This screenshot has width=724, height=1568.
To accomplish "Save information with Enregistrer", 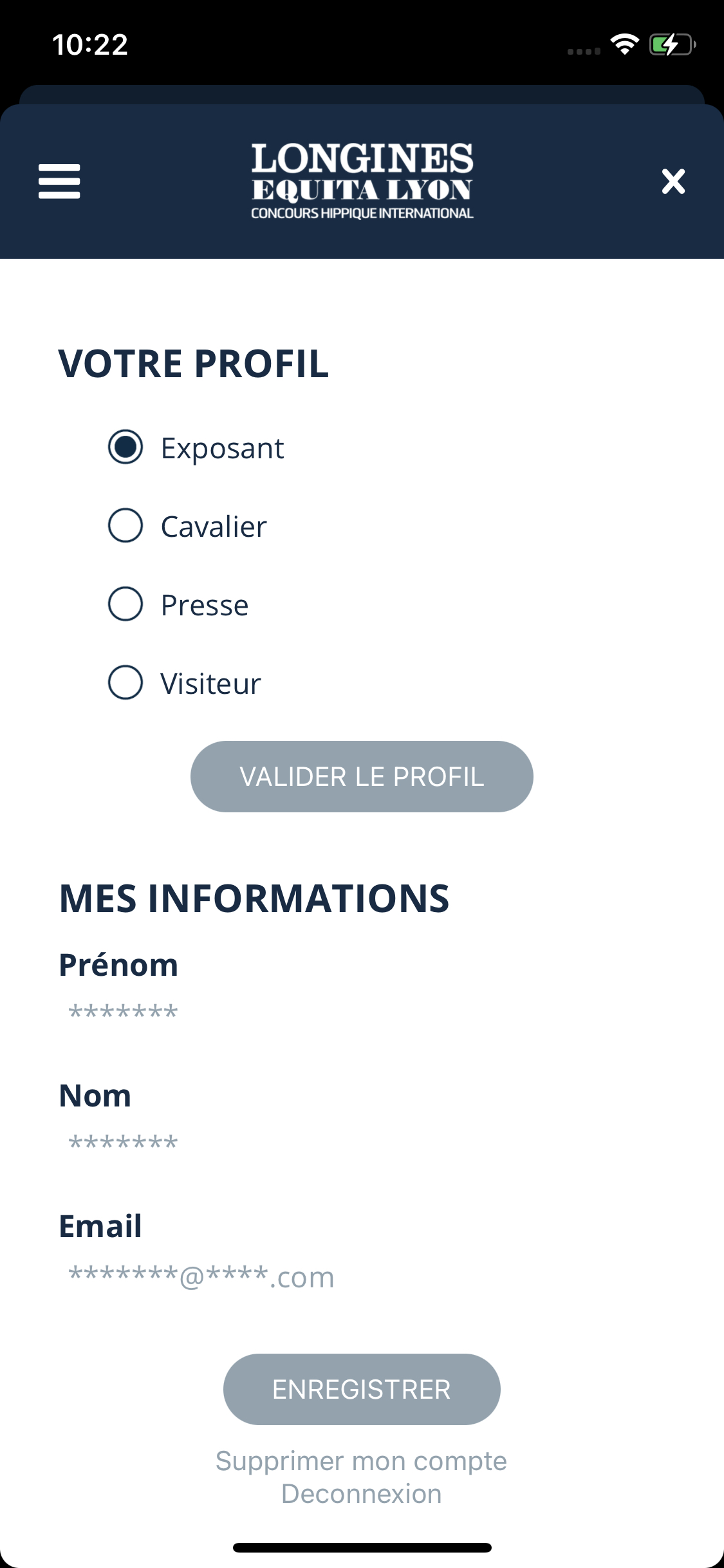I will point(362,1389).
